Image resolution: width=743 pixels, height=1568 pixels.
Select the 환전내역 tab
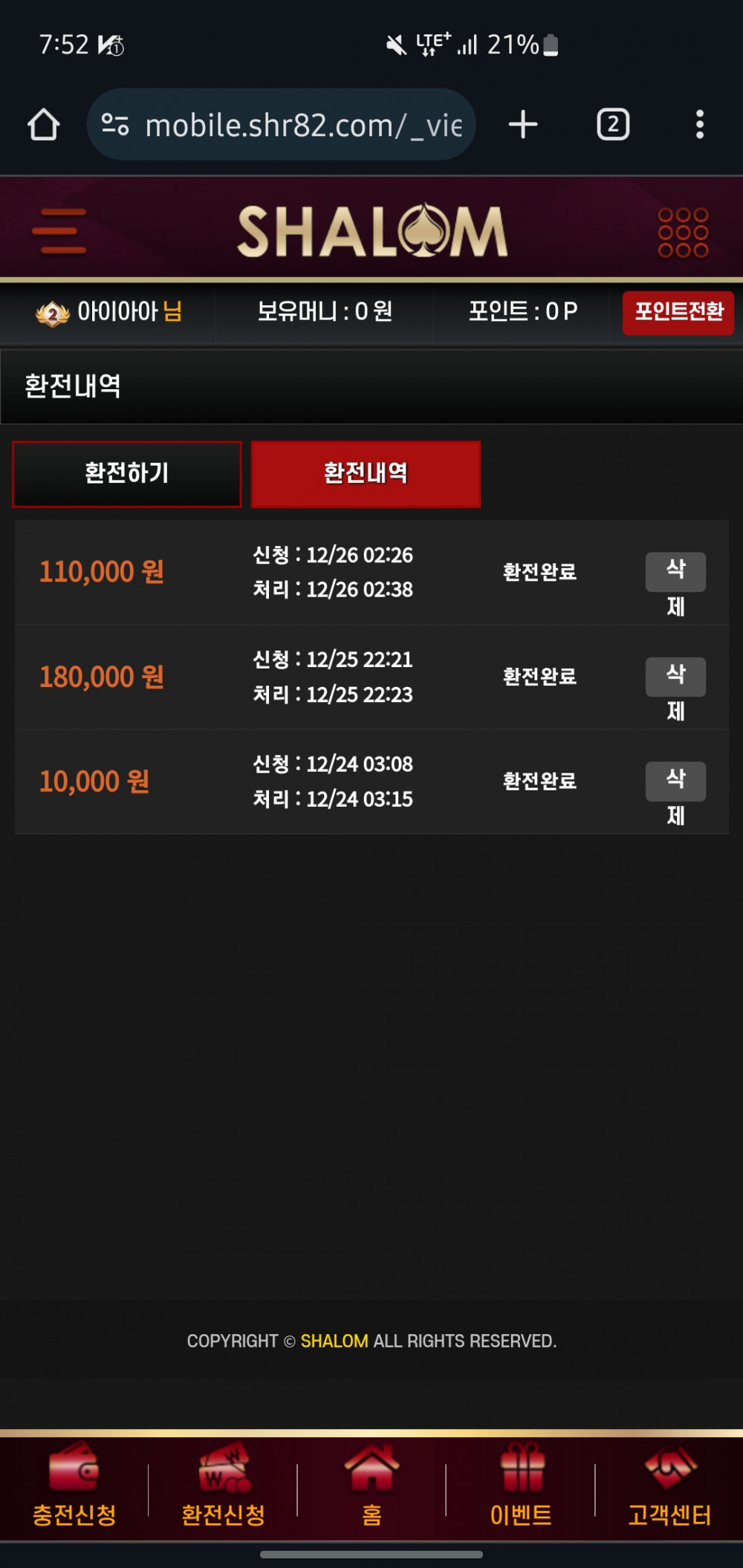pos(366,474)
